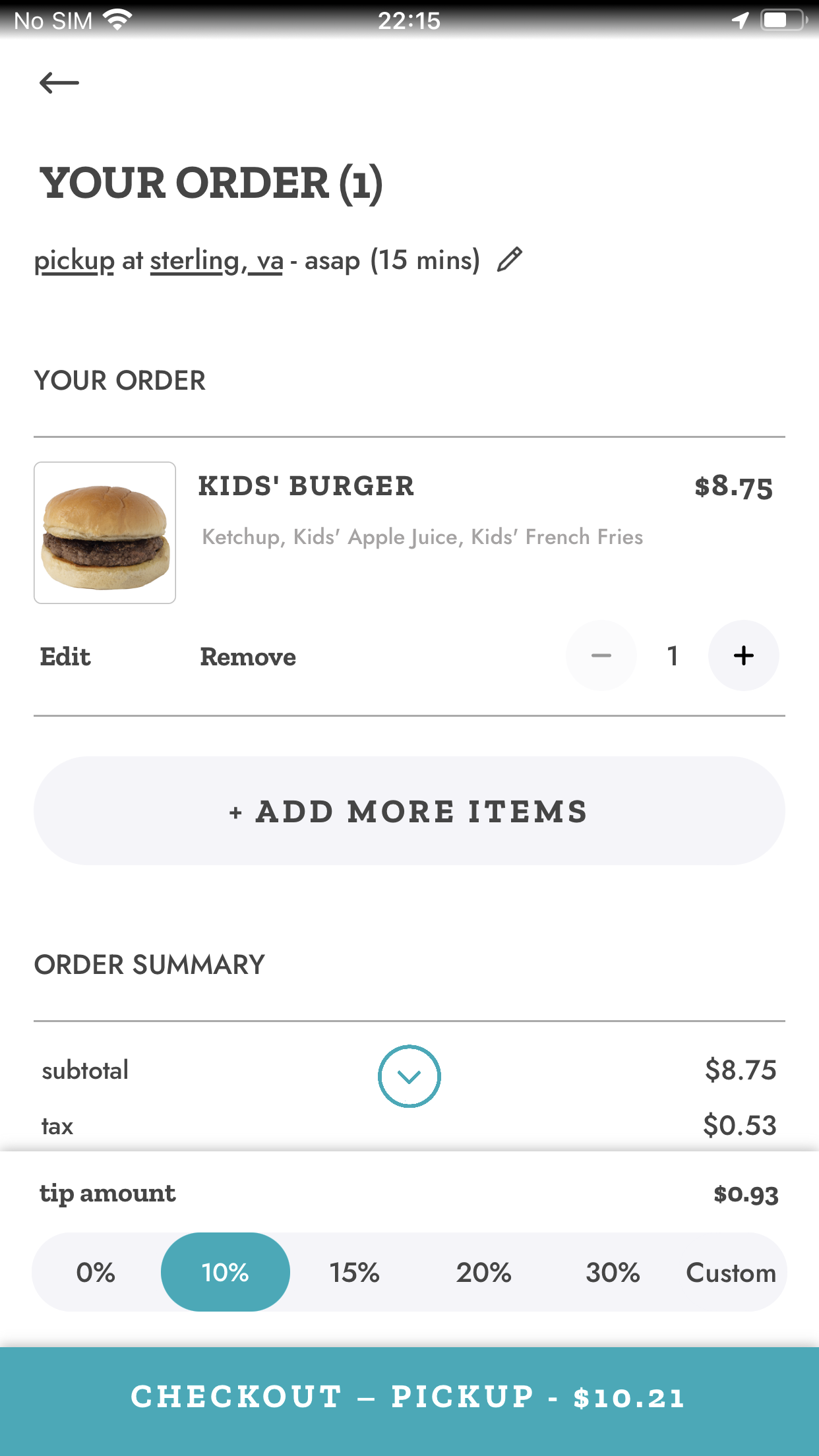Screen dimensions: 819x1456
Task: Tap the underlined pickup link
Action: tap(75, 261)
